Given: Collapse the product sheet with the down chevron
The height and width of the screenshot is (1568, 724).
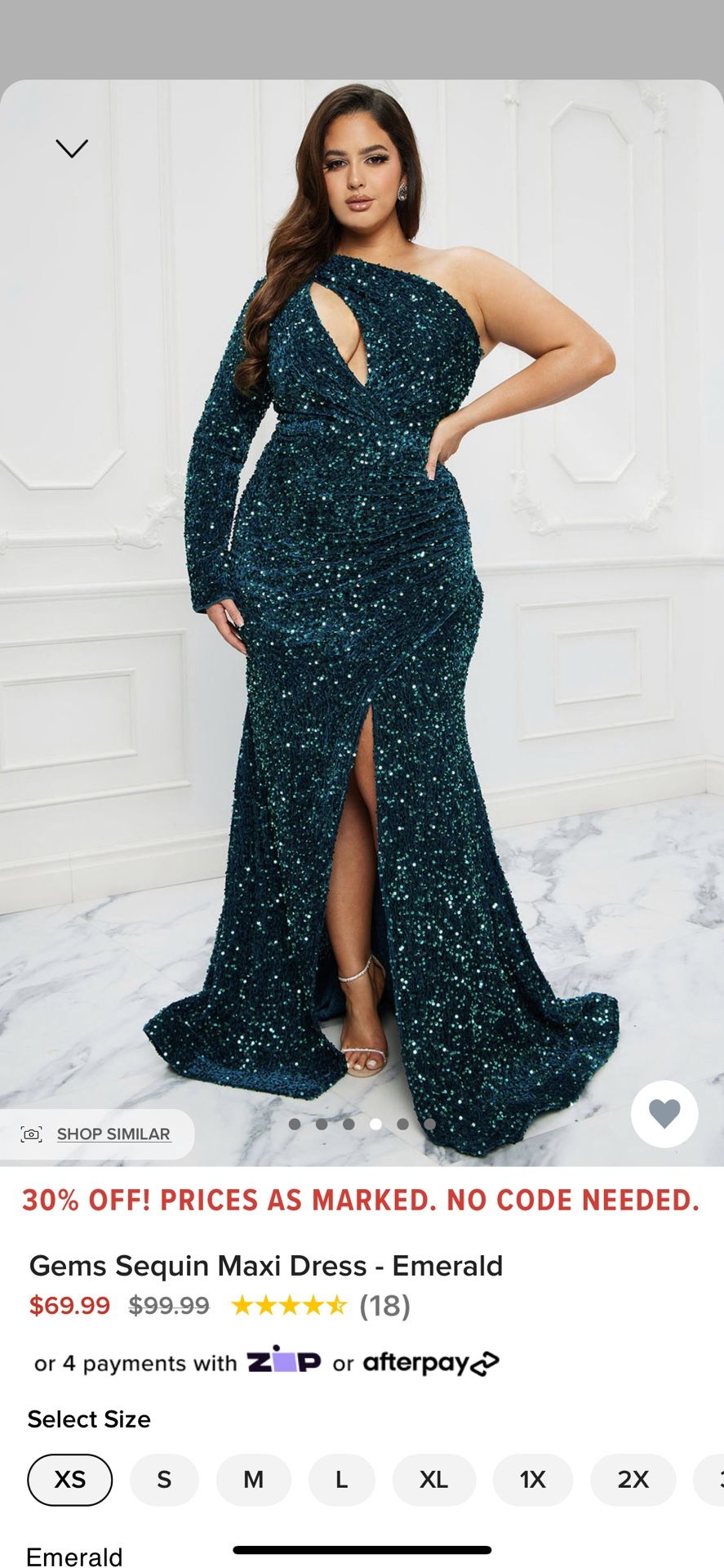Looking at the screenshot, I should 72,149.
